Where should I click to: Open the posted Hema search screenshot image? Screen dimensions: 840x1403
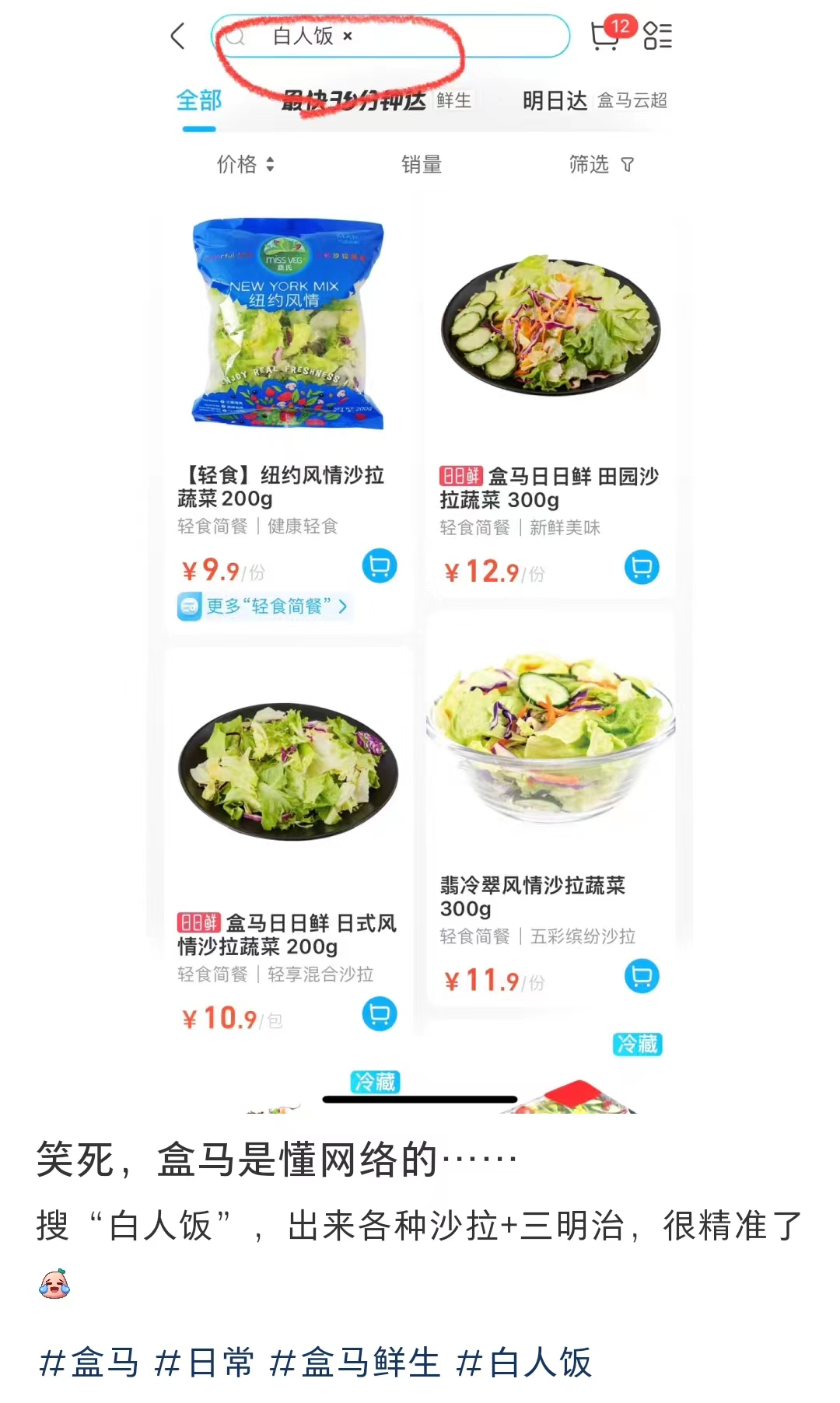[420, 557]
